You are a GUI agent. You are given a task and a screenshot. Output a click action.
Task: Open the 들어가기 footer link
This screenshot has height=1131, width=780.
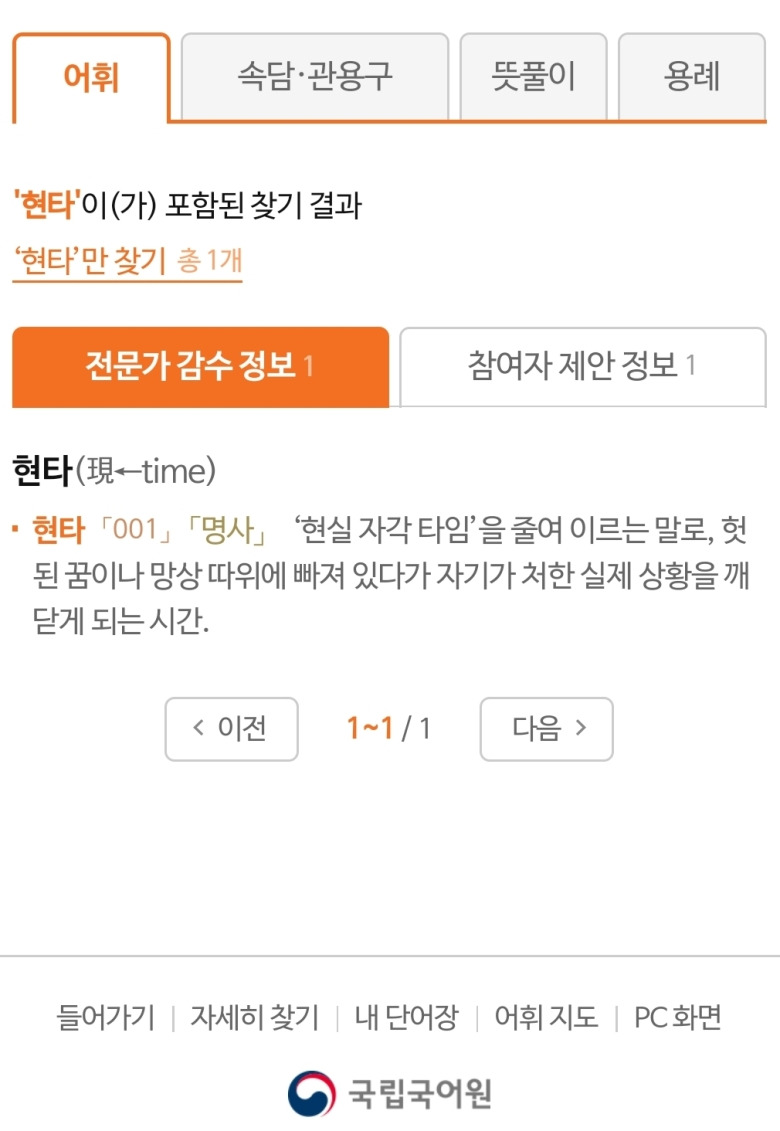point(106,1018)
